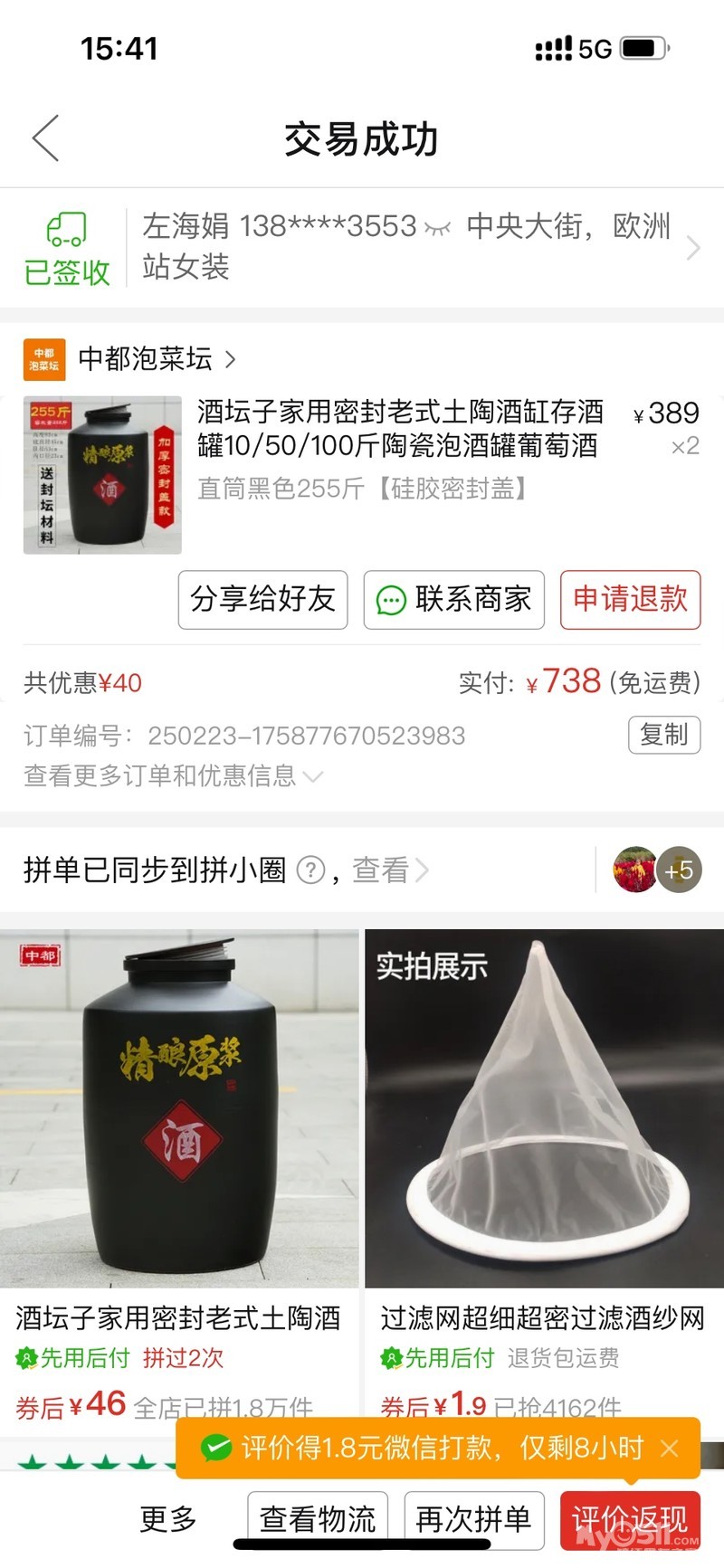Reveal the hidden phone number

pyautogui.click(x=437, y=228)
